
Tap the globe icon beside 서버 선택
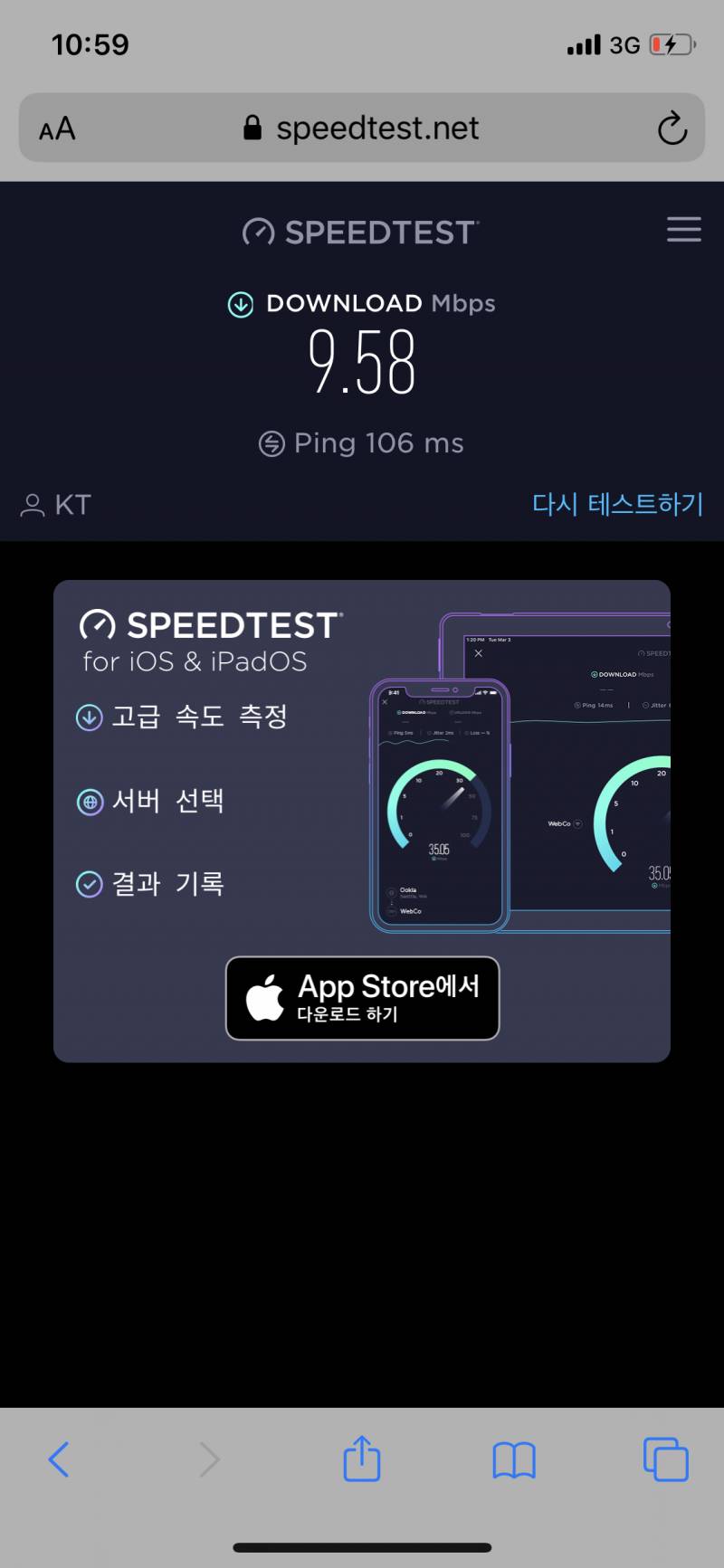pos(90,801)
